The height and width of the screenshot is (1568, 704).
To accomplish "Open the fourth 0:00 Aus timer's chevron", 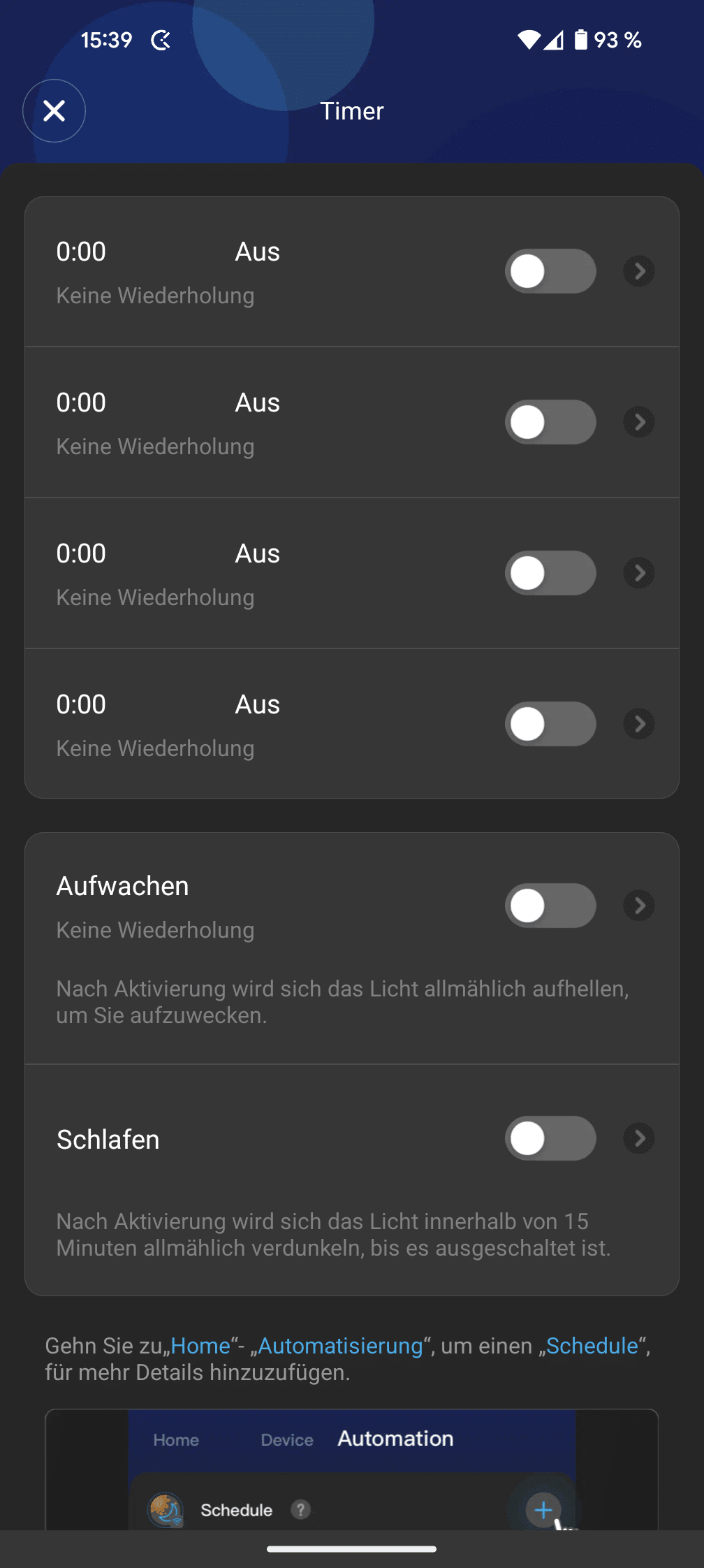I will (639, 724).
